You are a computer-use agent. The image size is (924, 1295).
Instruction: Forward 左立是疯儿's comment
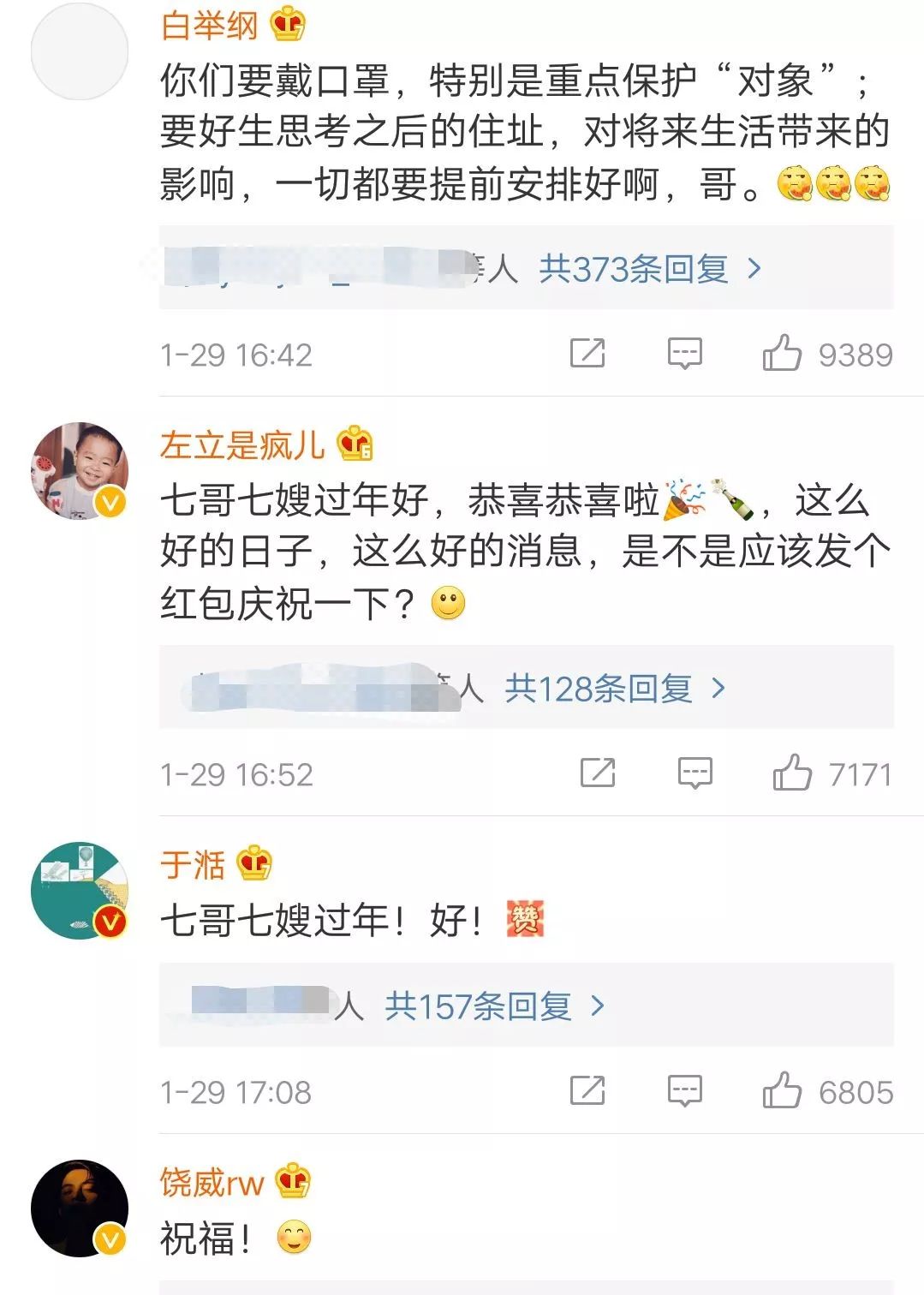point(598,773)
